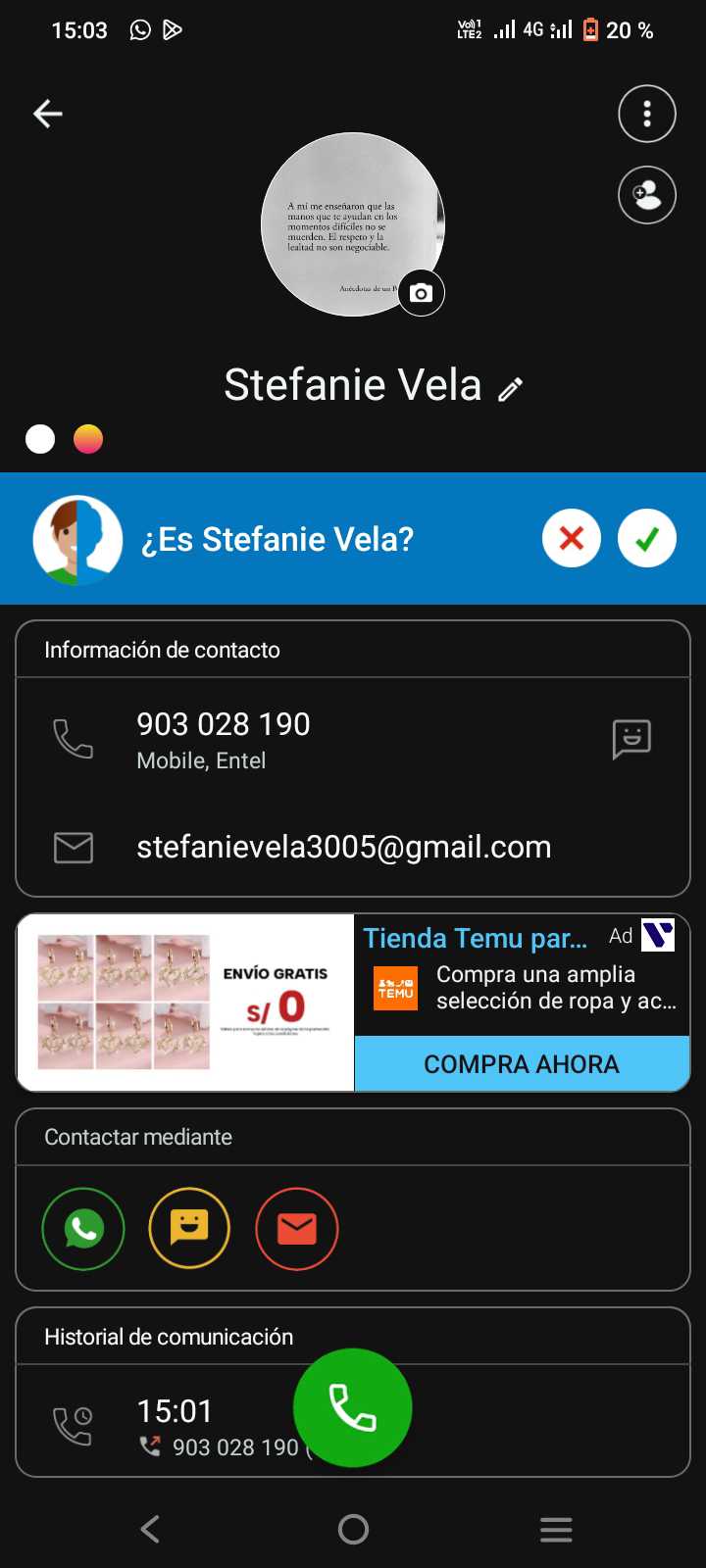Screen dimensions: 706x1568
Task: Tap the add contact icon
Action: point(647,195)
